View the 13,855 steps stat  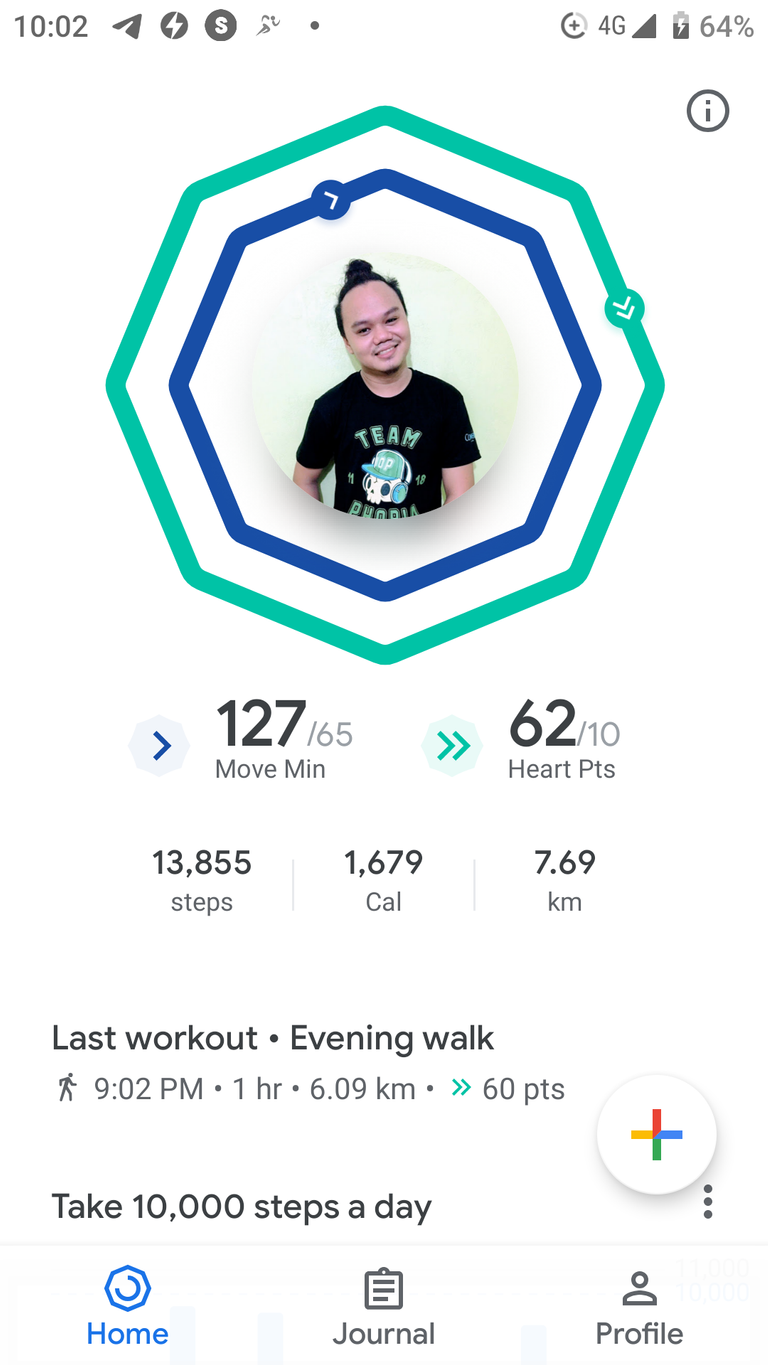[x=202, y=878]
